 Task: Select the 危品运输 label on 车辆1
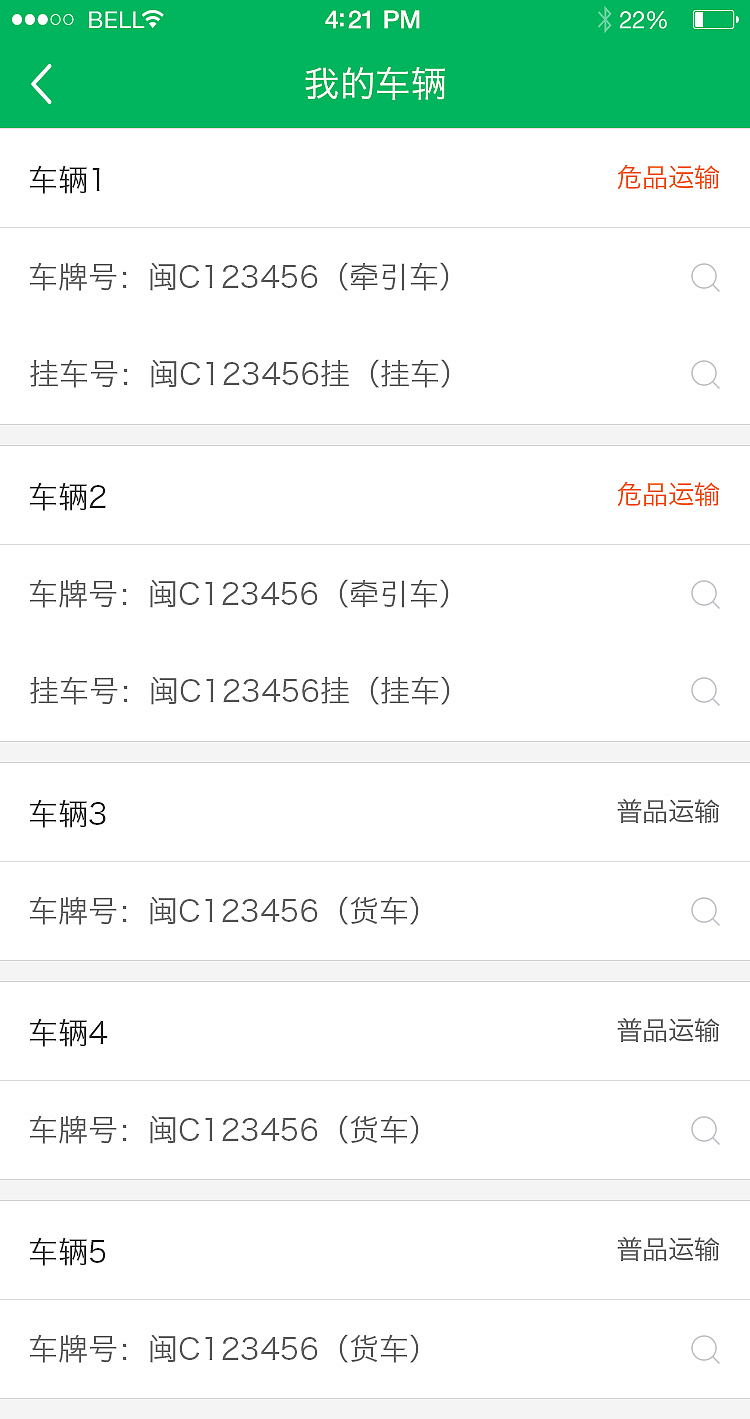click(x=669, y=178)
